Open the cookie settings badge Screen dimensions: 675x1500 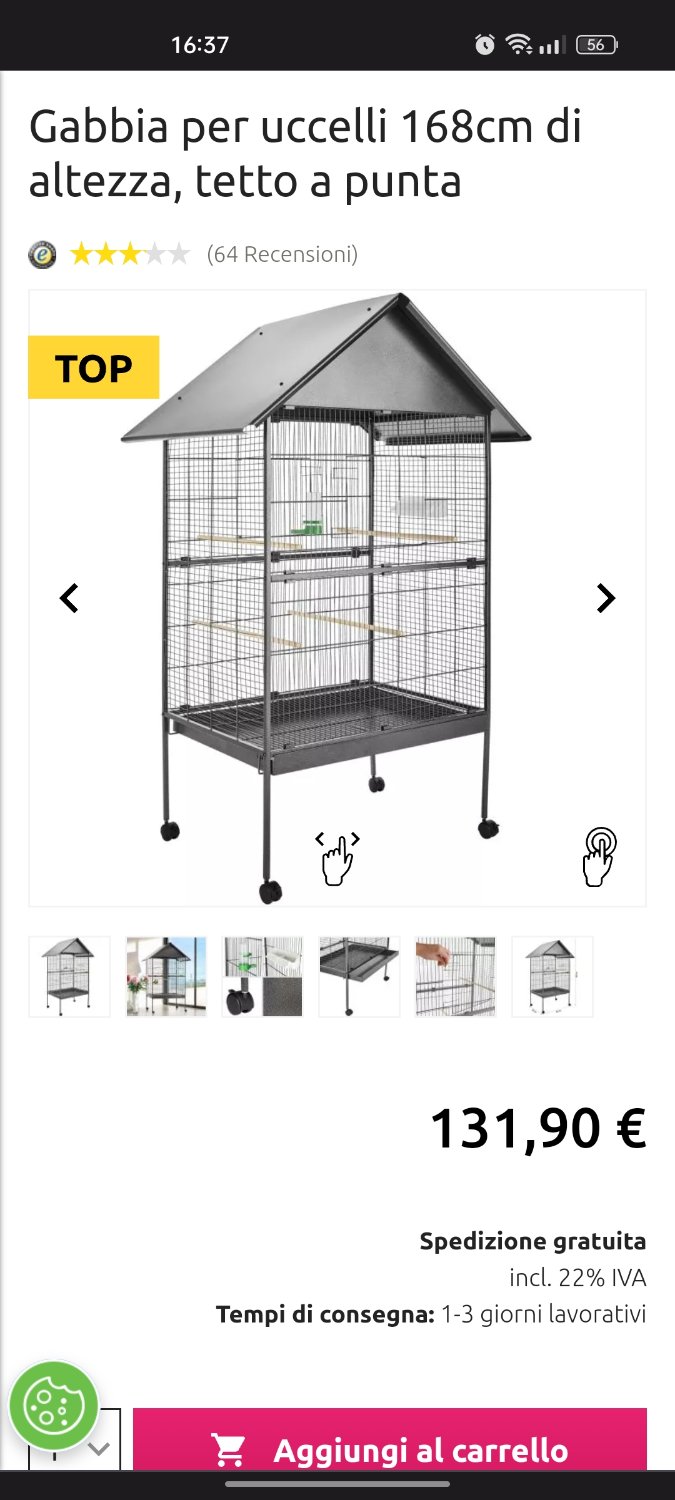[x=54, y=1406]
